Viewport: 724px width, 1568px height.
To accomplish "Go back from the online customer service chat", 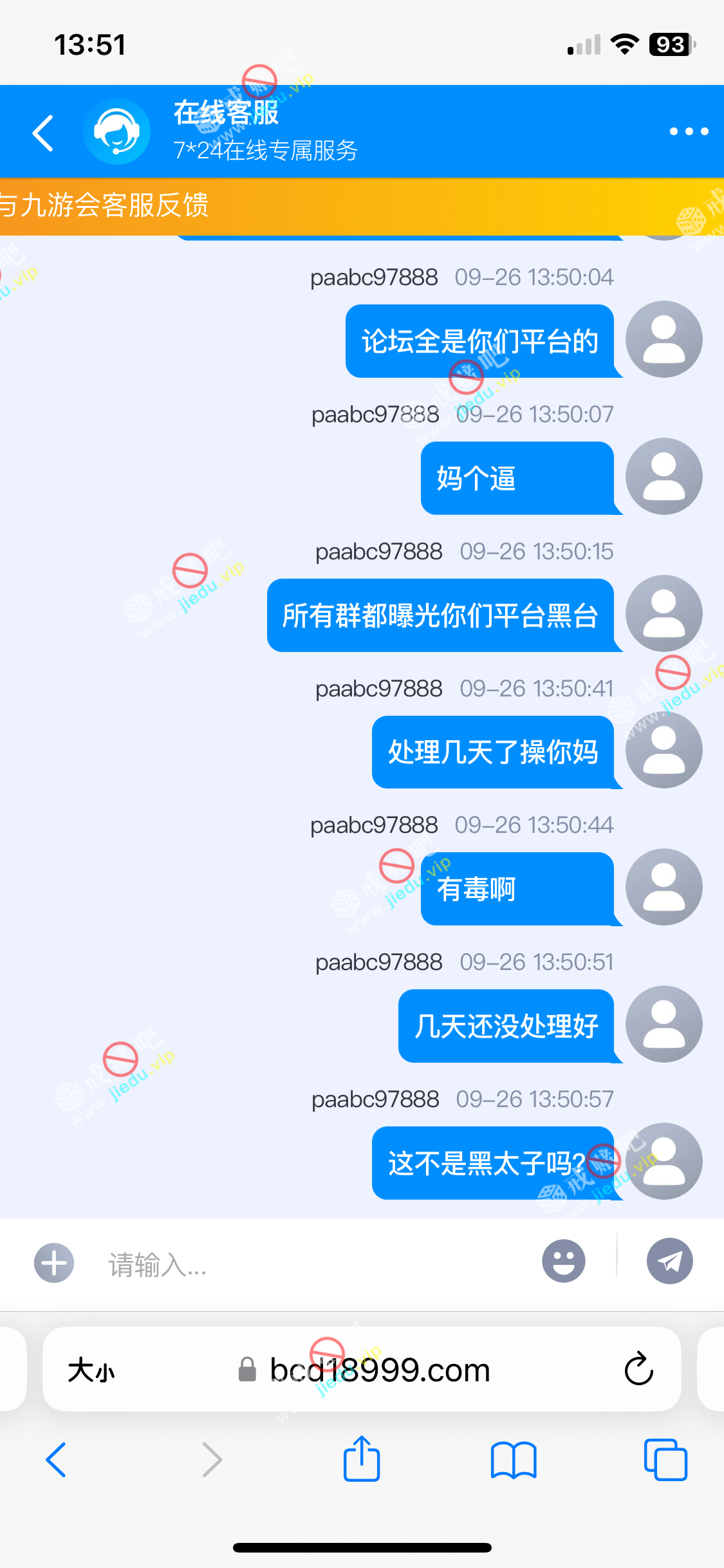I will [43, 133].
